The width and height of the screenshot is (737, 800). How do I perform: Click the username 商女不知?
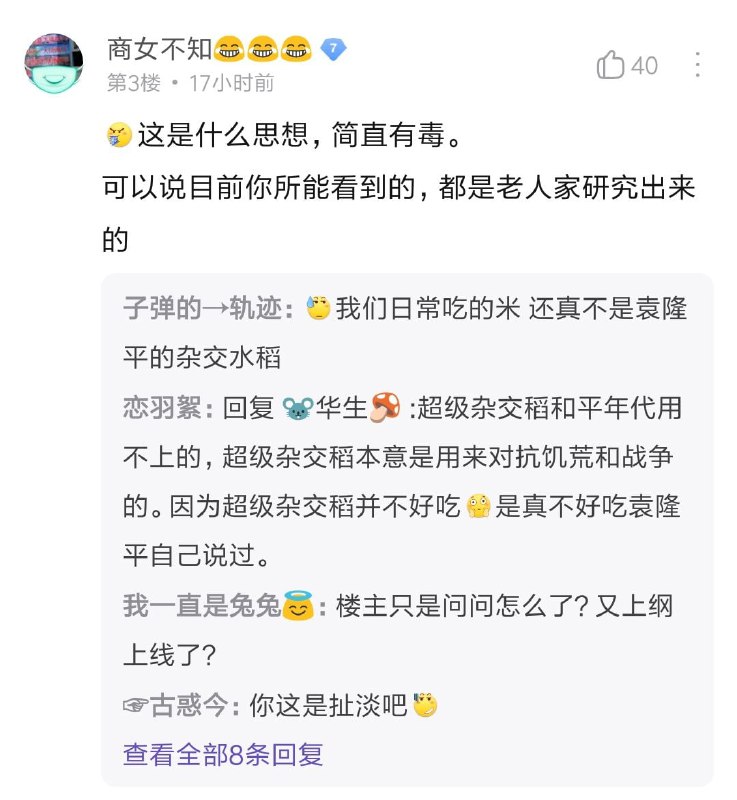coord(161,47)
